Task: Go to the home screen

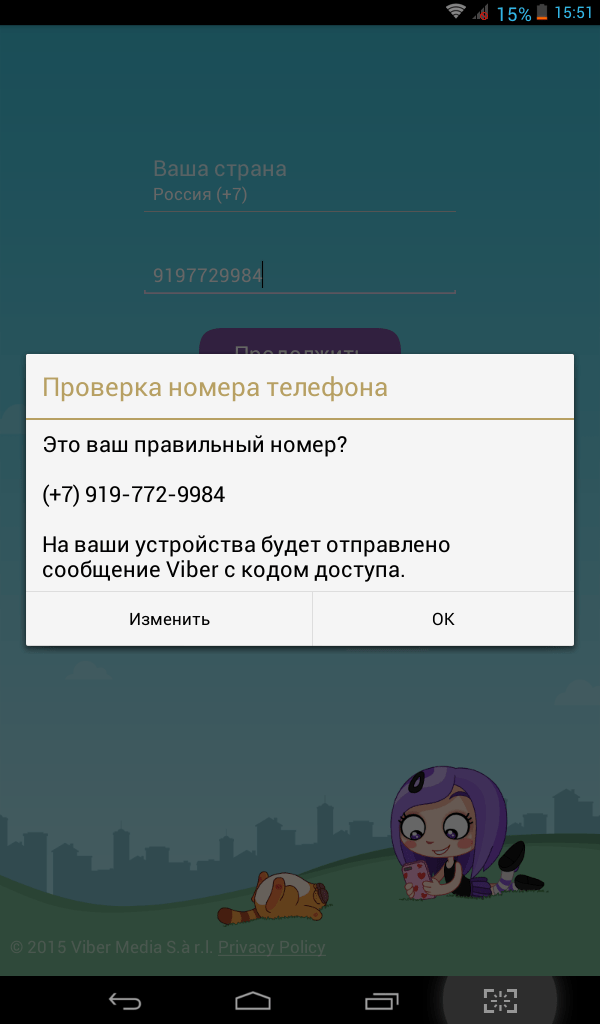Action: (253, 999)
